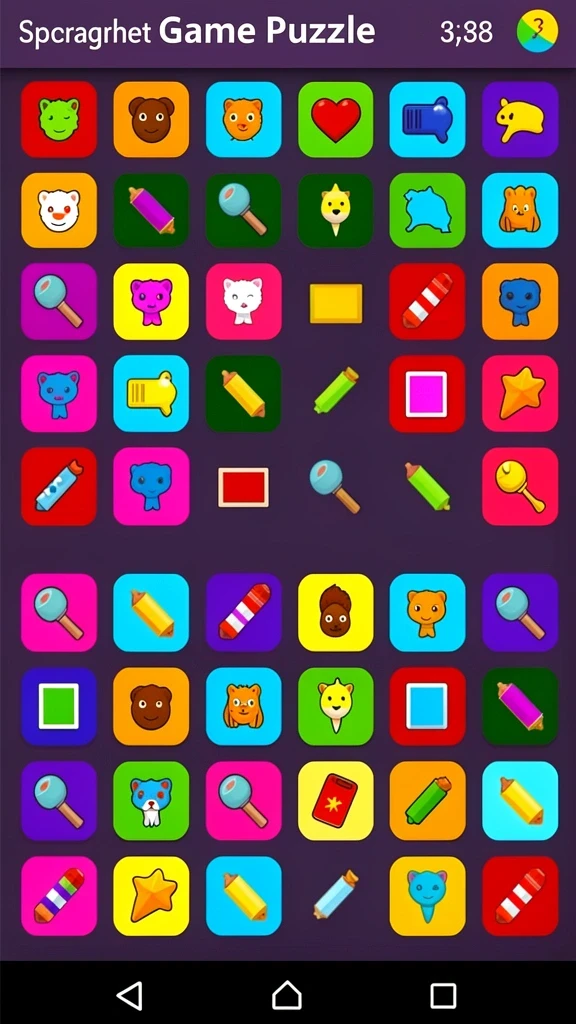Select the pink cat on yellow tile
Image resolution: width=576 pixels, height=1024 pixels.
151,301
